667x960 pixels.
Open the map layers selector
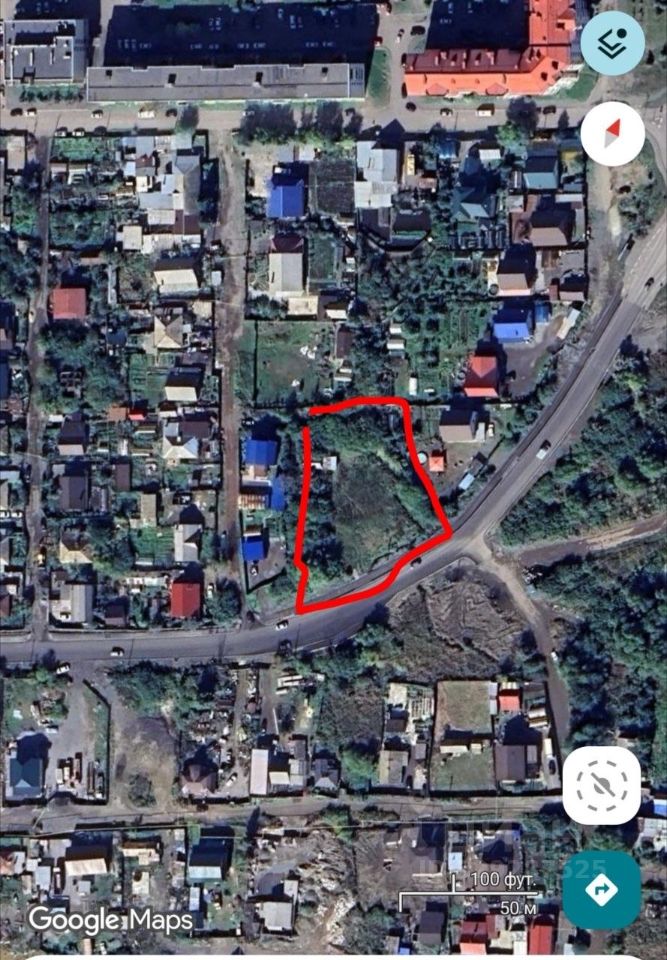click(612, 44)
